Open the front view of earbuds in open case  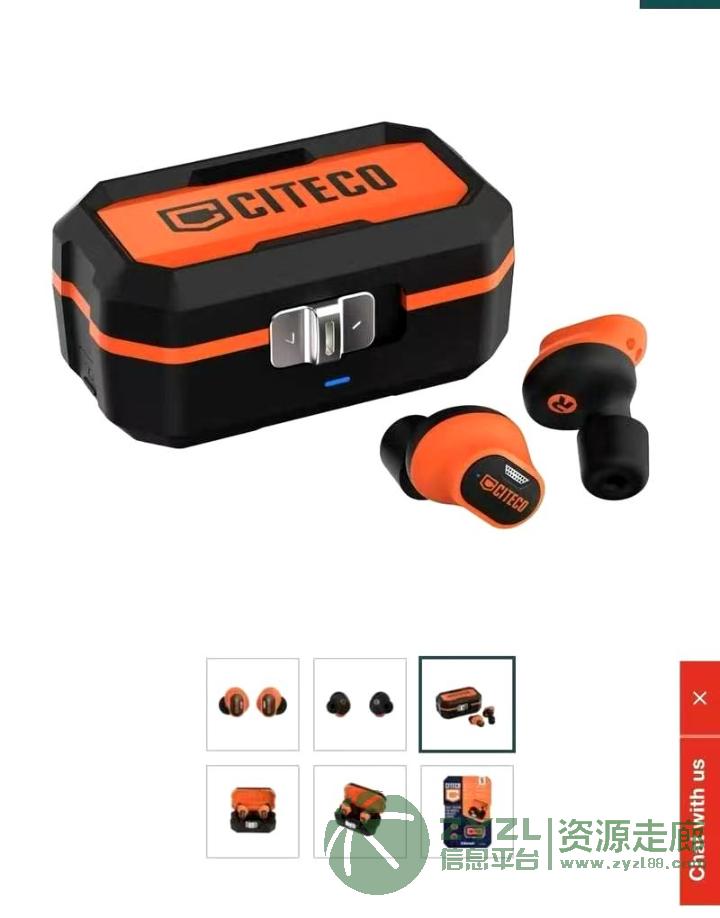tap(252, 811)
